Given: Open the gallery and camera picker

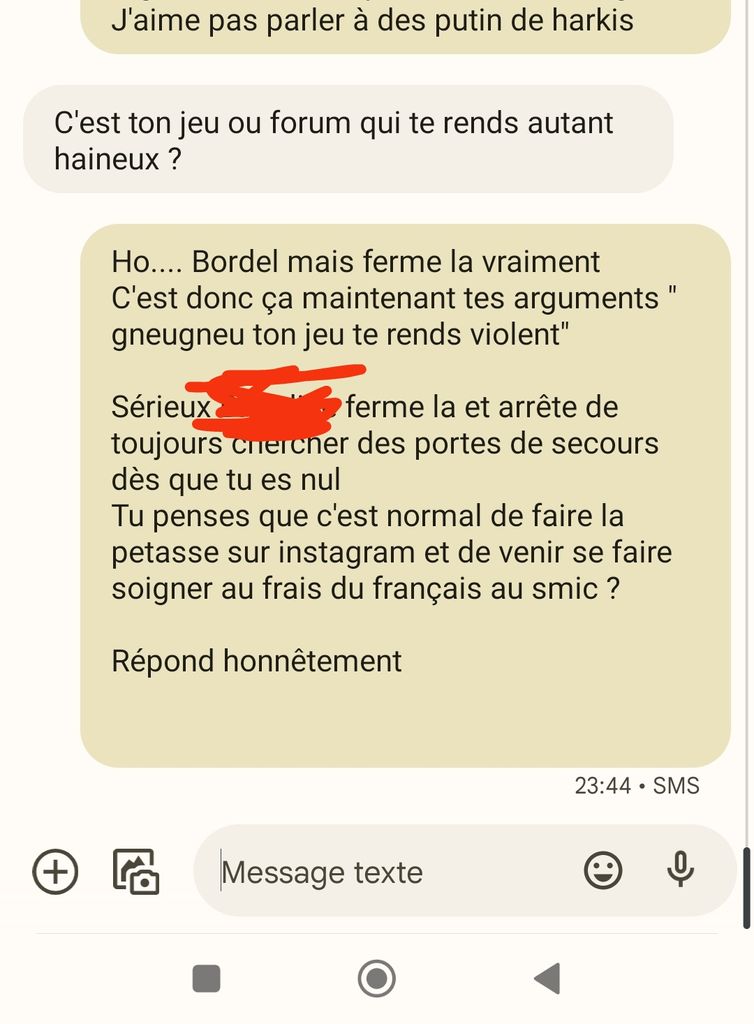Looking at the screenshot, I should (x=136, y=871).
